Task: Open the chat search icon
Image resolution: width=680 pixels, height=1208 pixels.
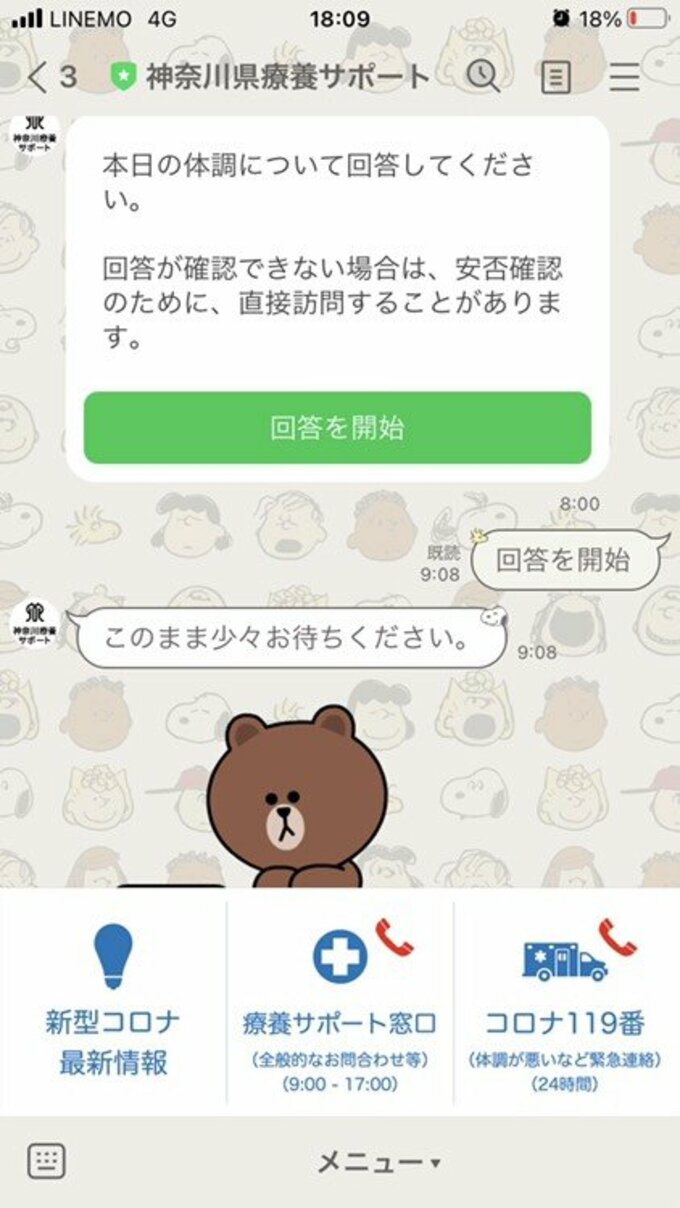Action: [483, 77]
